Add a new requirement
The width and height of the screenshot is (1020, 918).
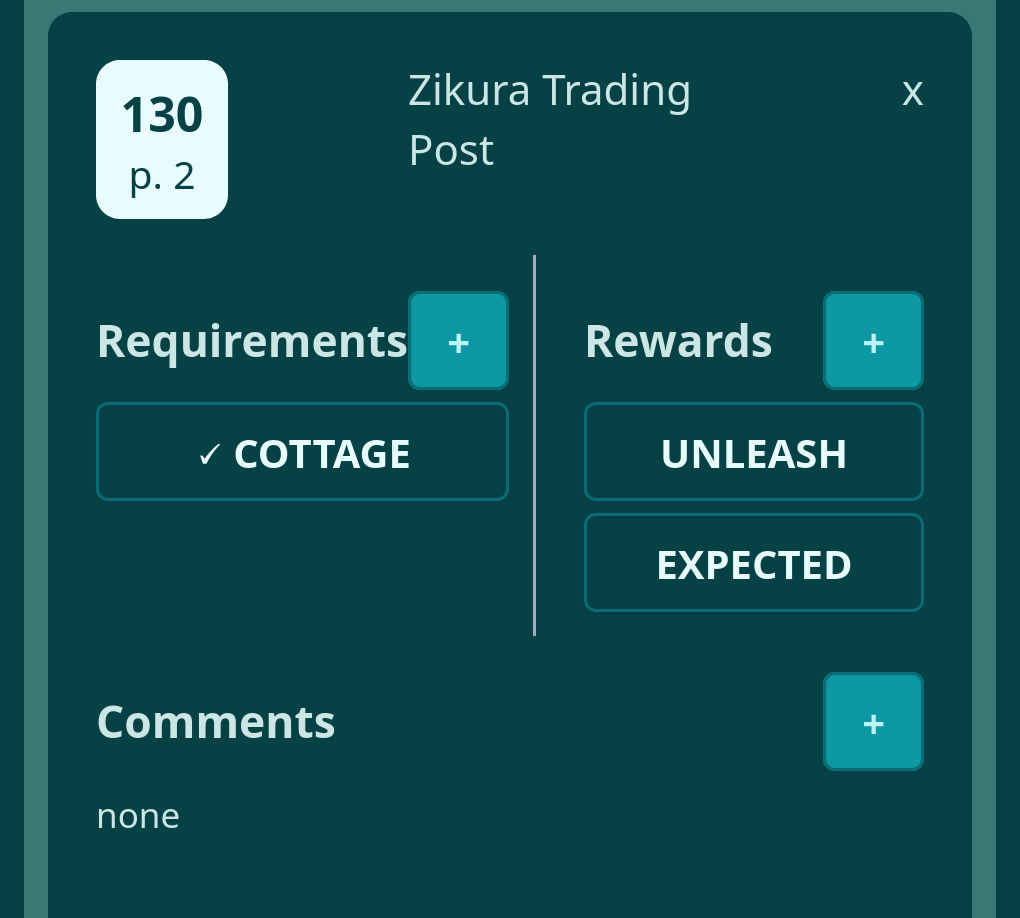coord(458,341)
